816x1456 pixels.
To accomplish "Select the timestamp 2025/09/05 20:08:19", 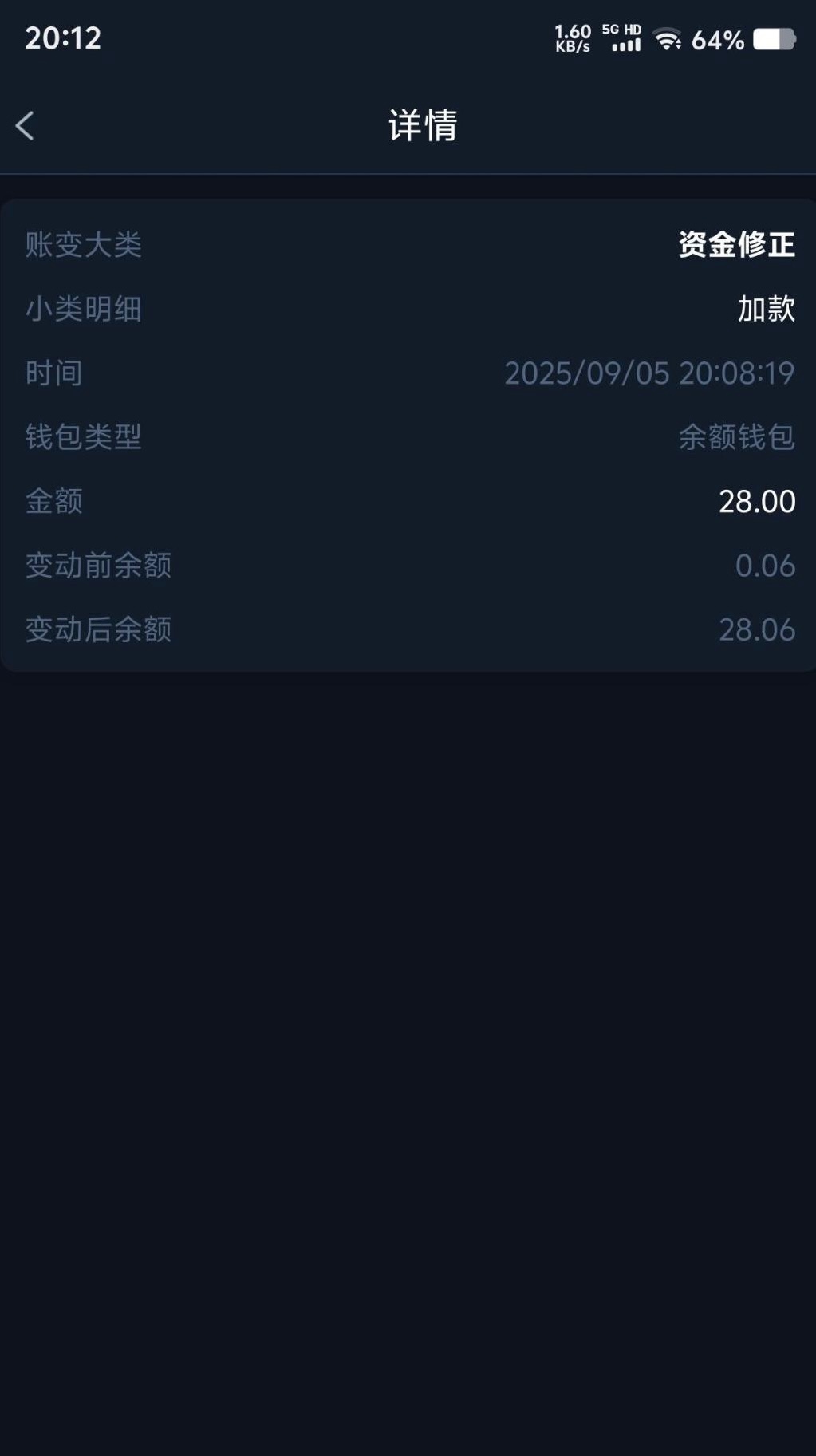I will coord(649,373).
